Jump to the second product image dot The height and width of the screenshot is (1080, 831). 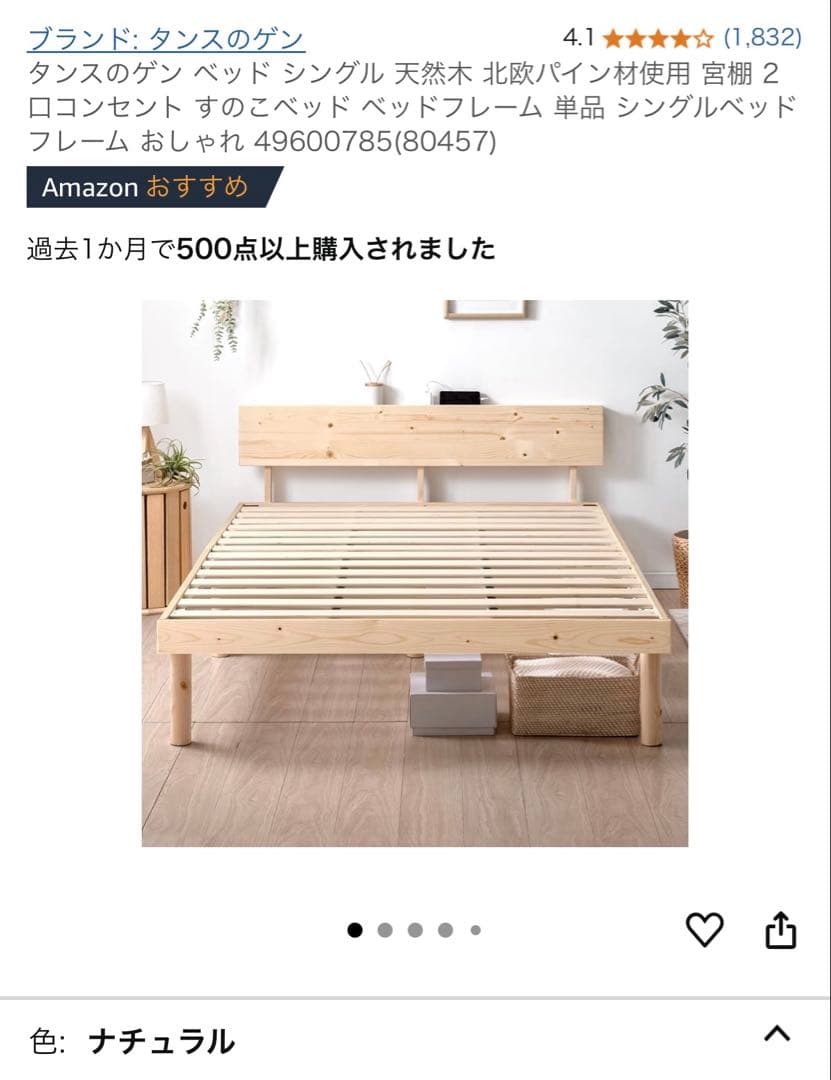(x=385, y=930)
